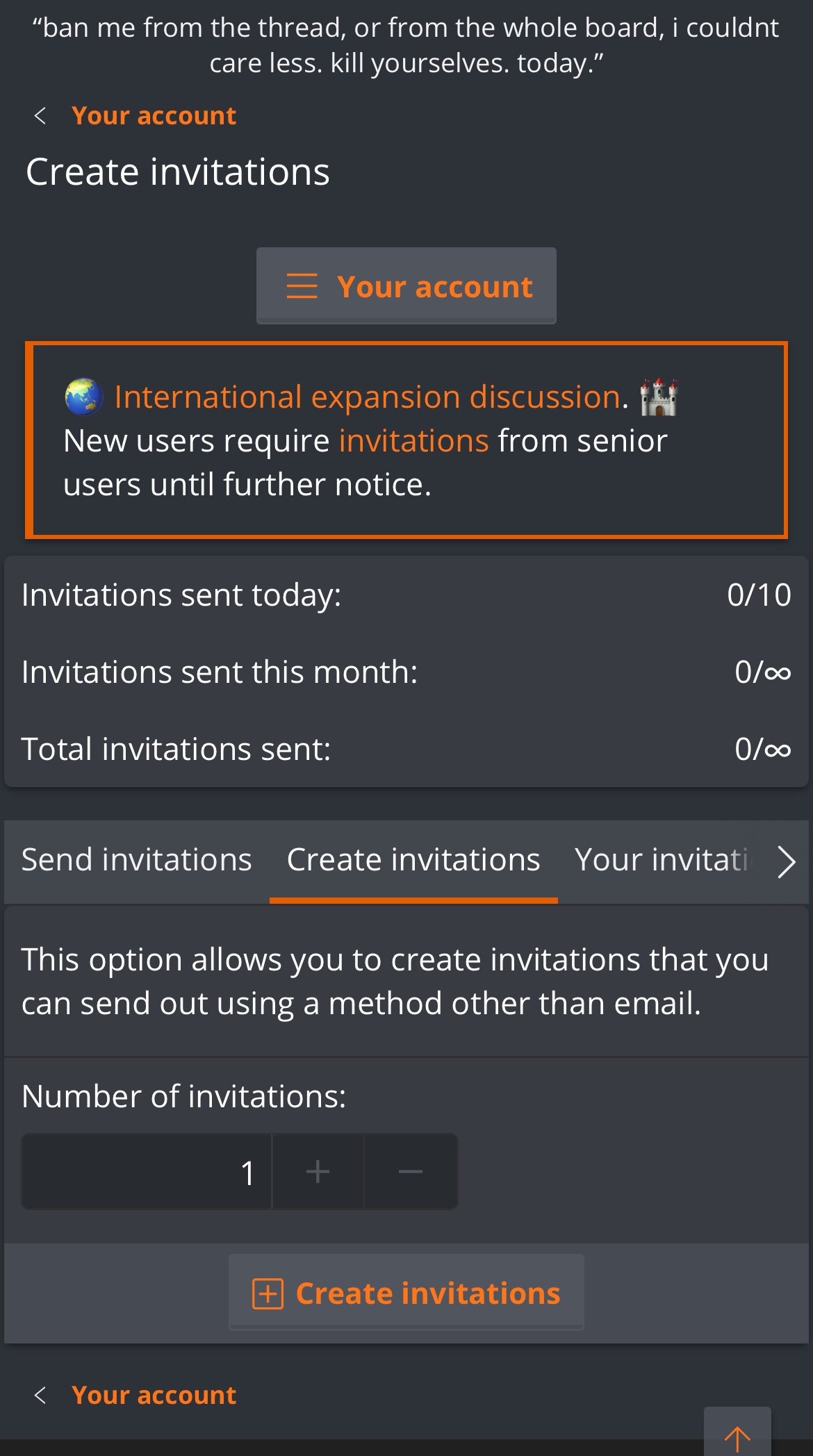The height and width of the screenshot is (1456, 813).
Task: Show more tabs with the right chevron
Action: tap(786, 862)
